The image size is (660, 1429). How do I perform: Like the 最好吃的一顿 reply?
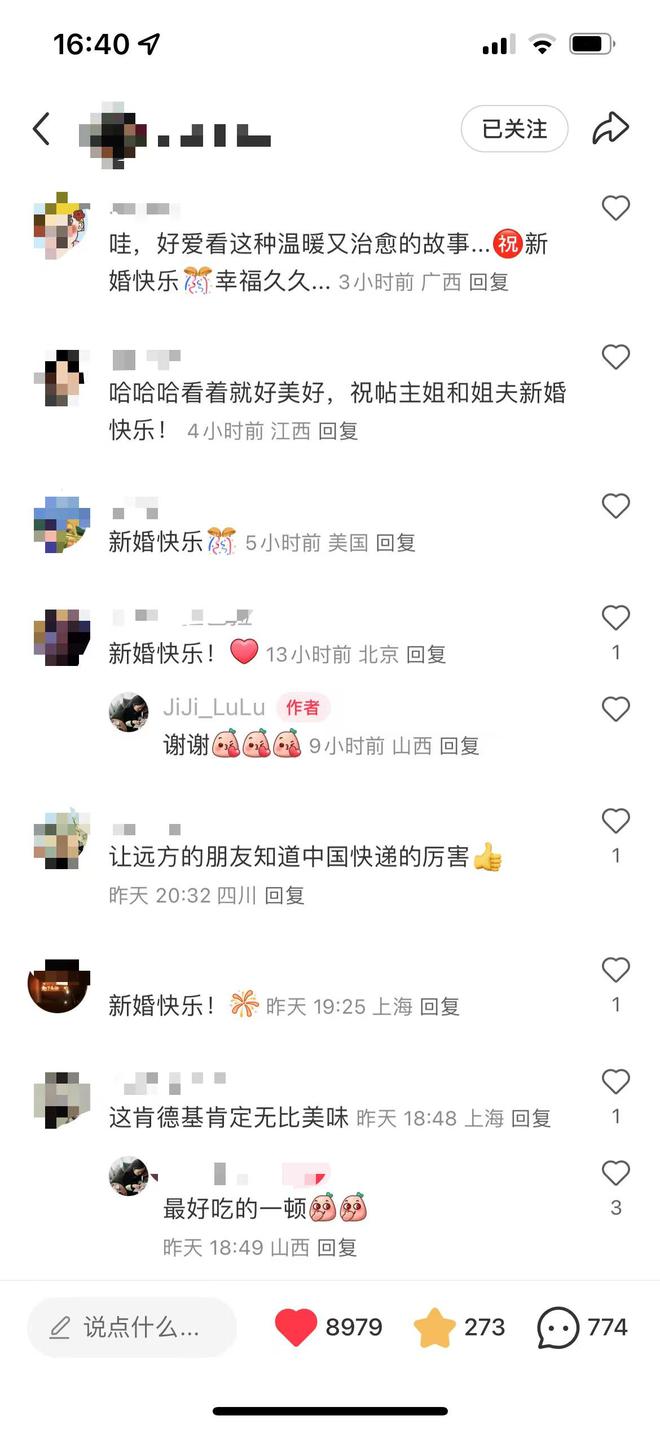coord(615,1173)
